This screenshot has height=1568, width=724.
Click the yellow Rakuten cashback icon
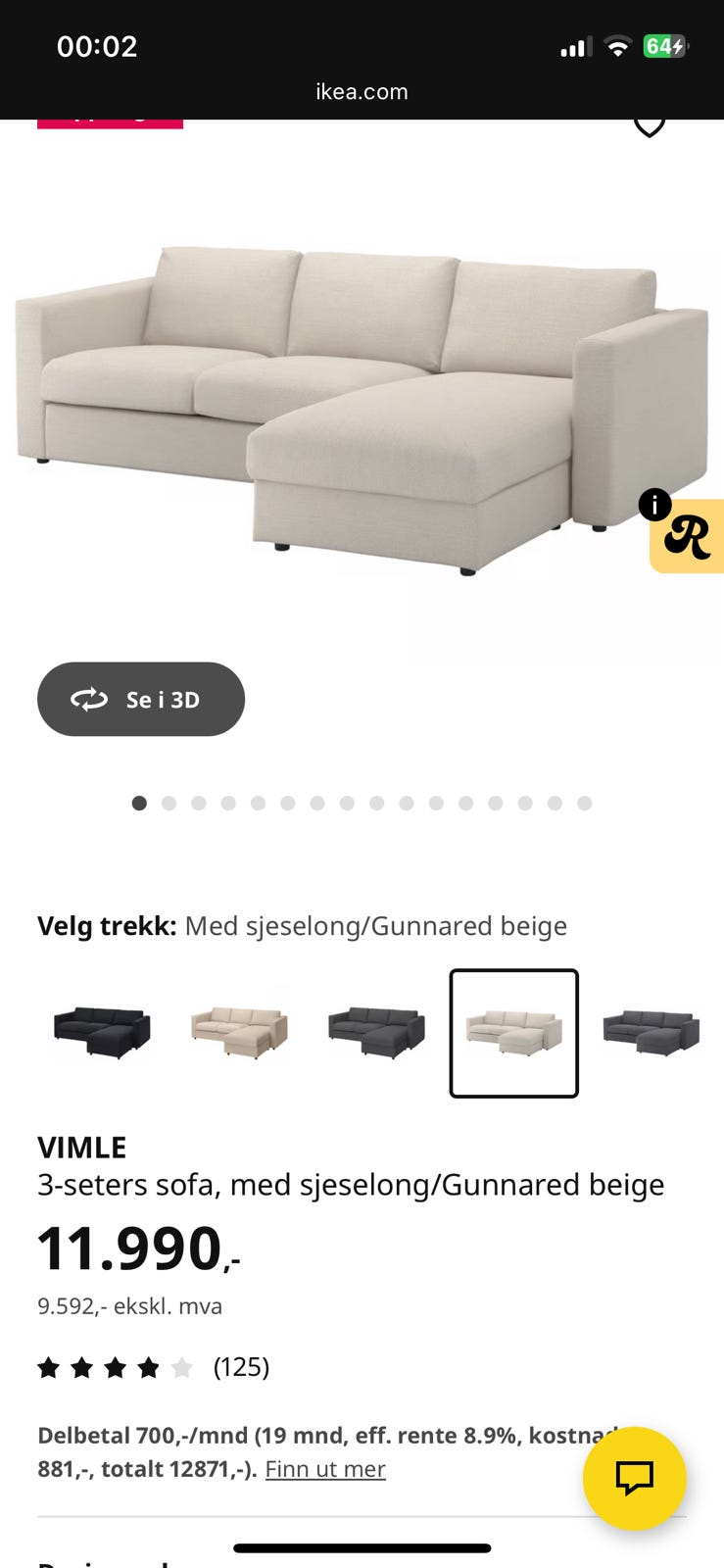click(690, 536)
